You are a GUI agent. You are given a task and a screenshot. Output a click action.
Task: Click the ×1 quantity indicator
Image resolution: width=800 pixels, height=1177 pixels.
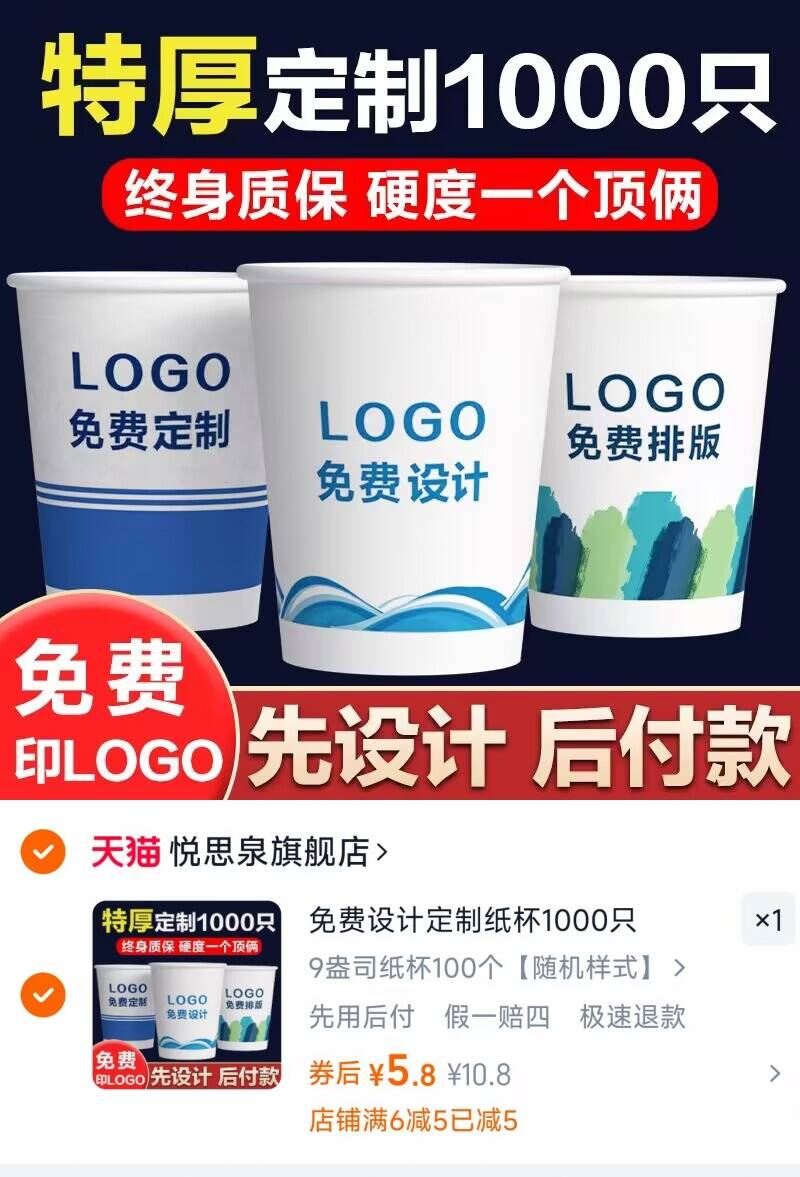click(x=769, y=921)
